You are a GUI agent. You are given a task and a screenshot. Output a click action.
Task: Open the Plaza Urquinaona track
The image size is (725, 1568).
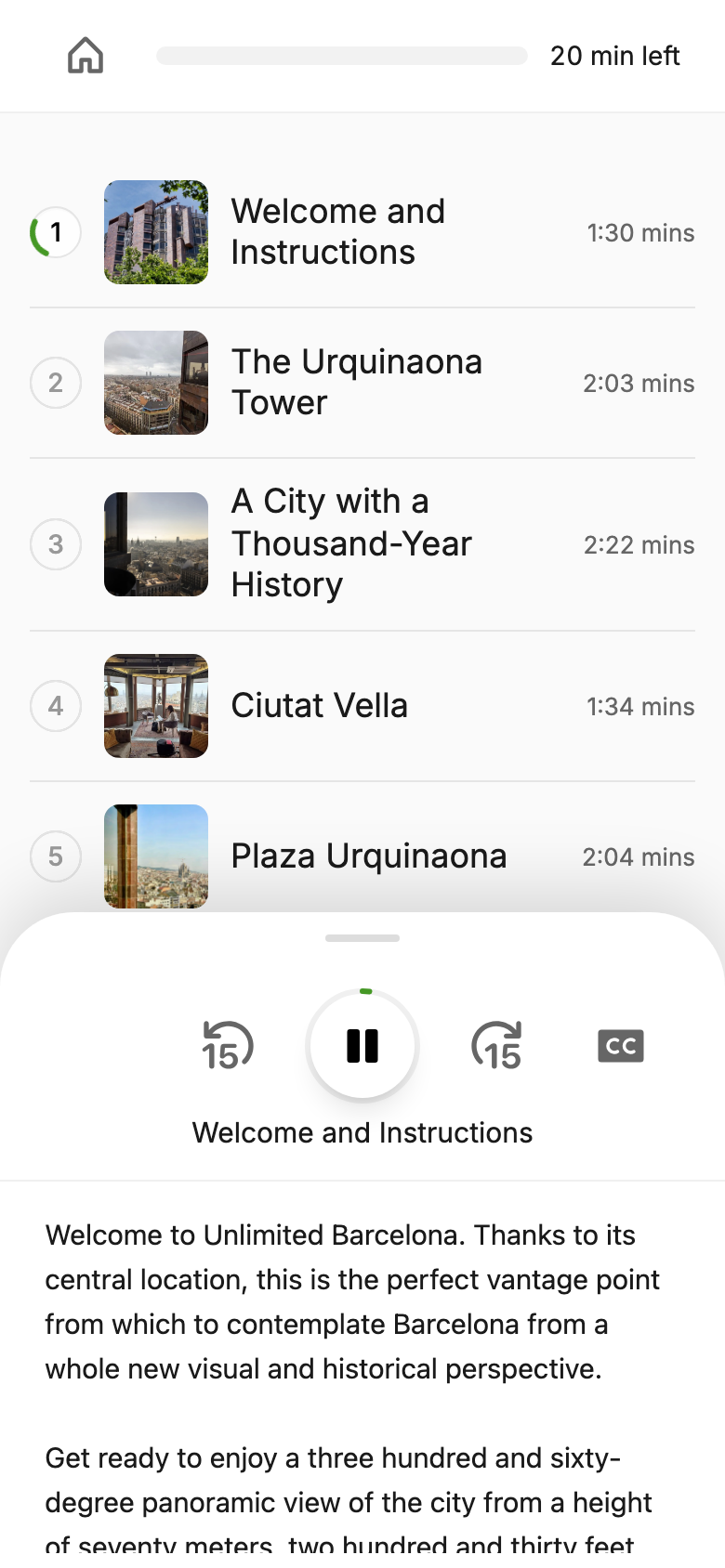point(368,856)
